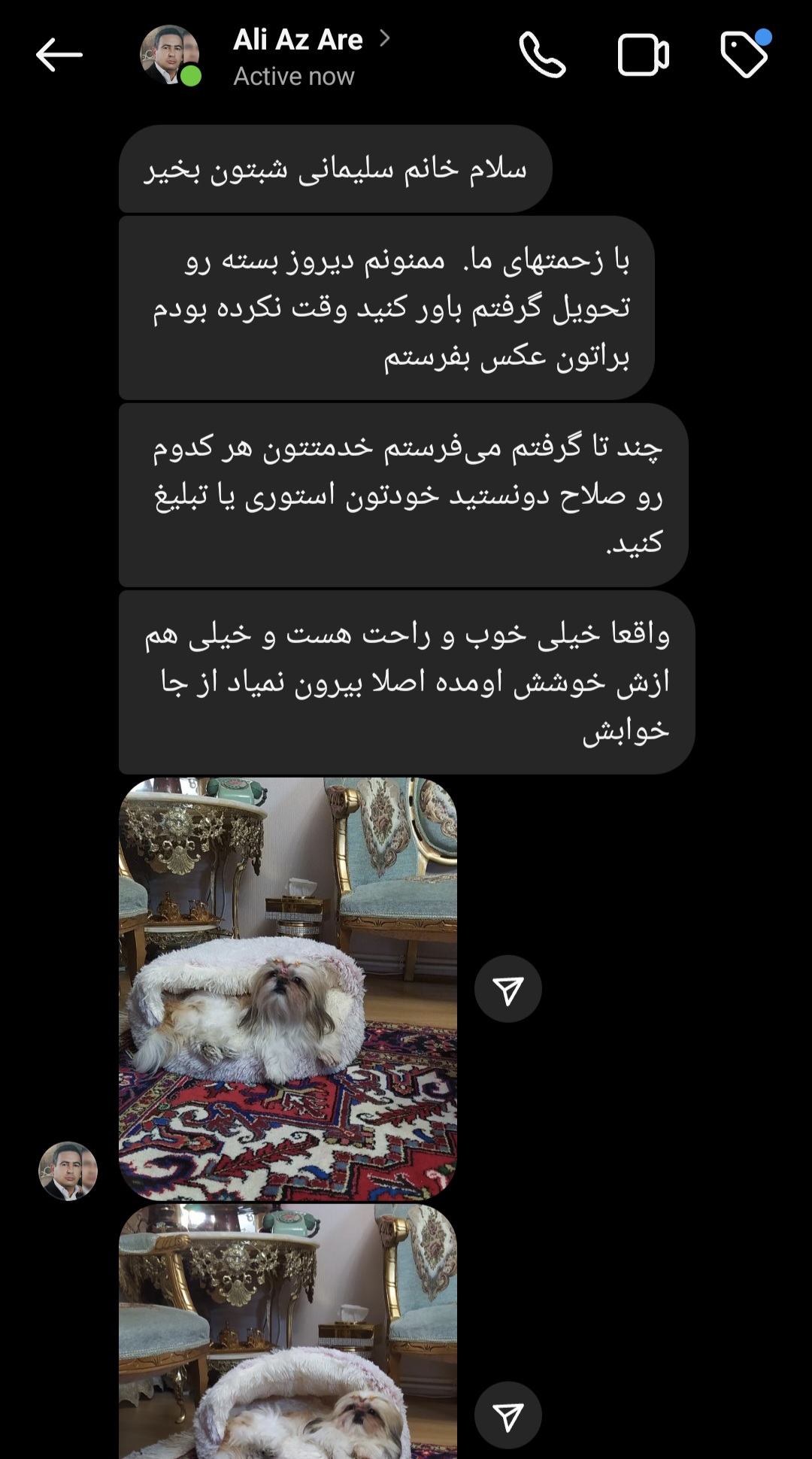The width and height of the screenshot is (812, 1459).
Task: Start a video call
Action: (x=643, y=55)
